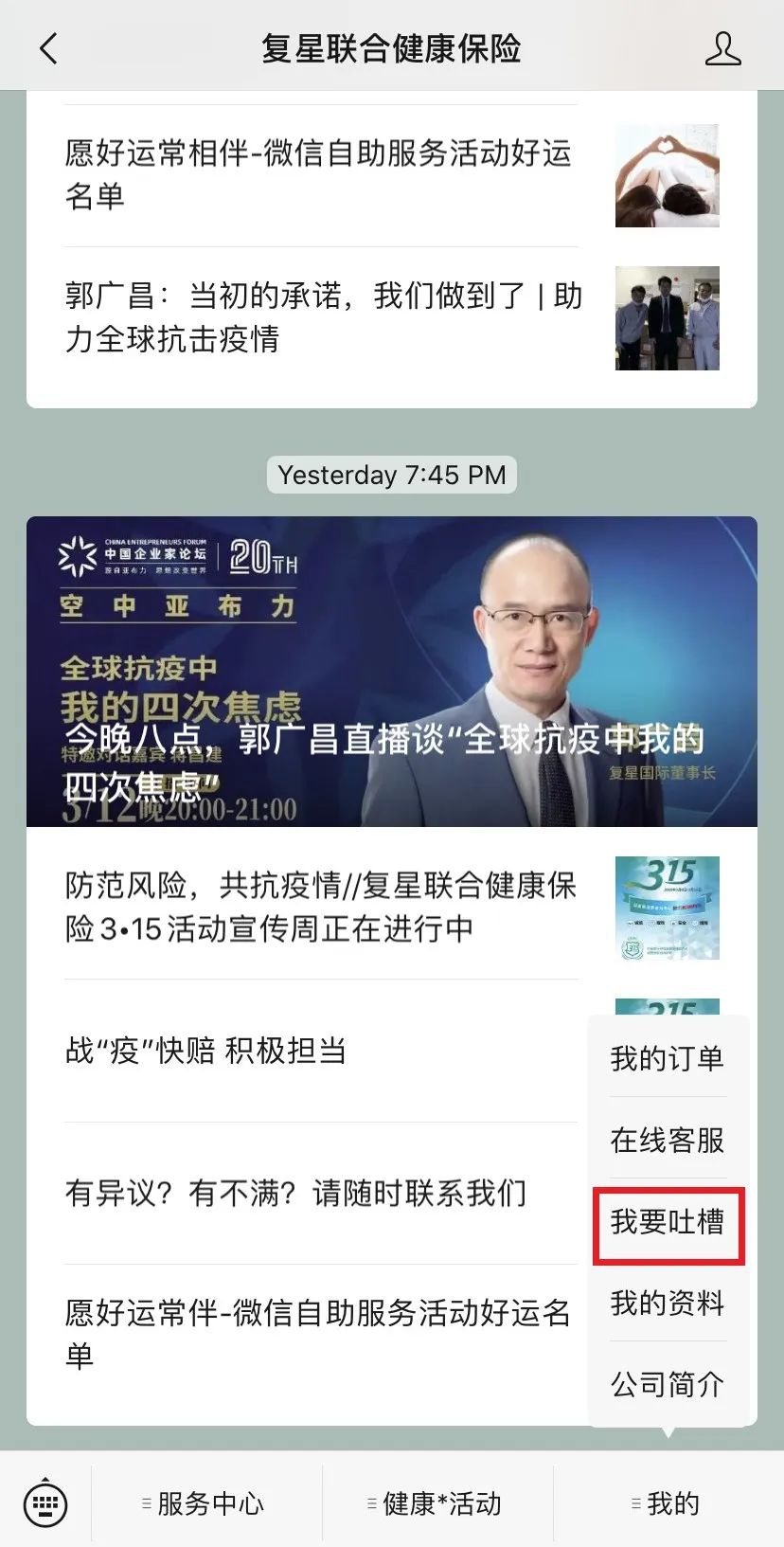Tap the menu indicator beside 我的

(635, 1503)
